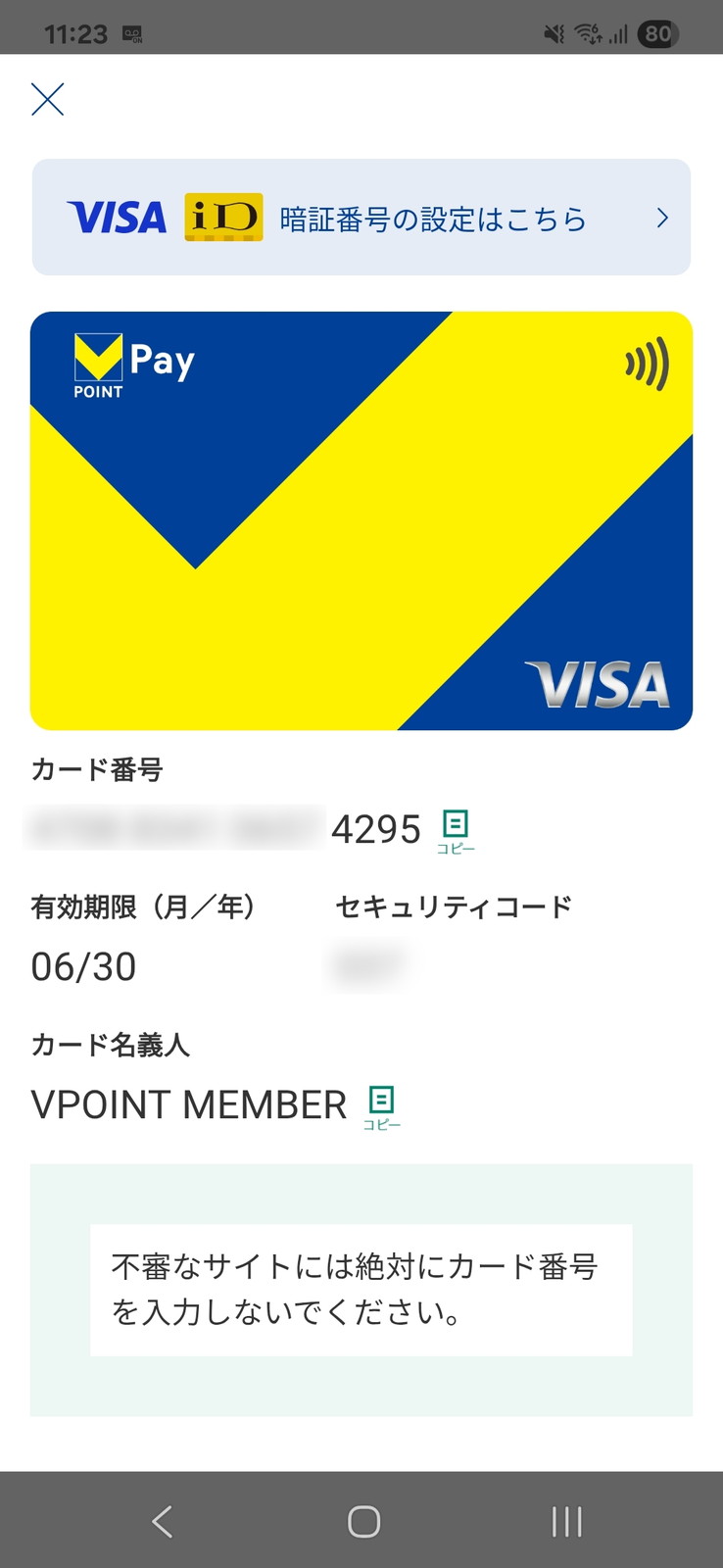Copy the card number ending in 4295

456,830
